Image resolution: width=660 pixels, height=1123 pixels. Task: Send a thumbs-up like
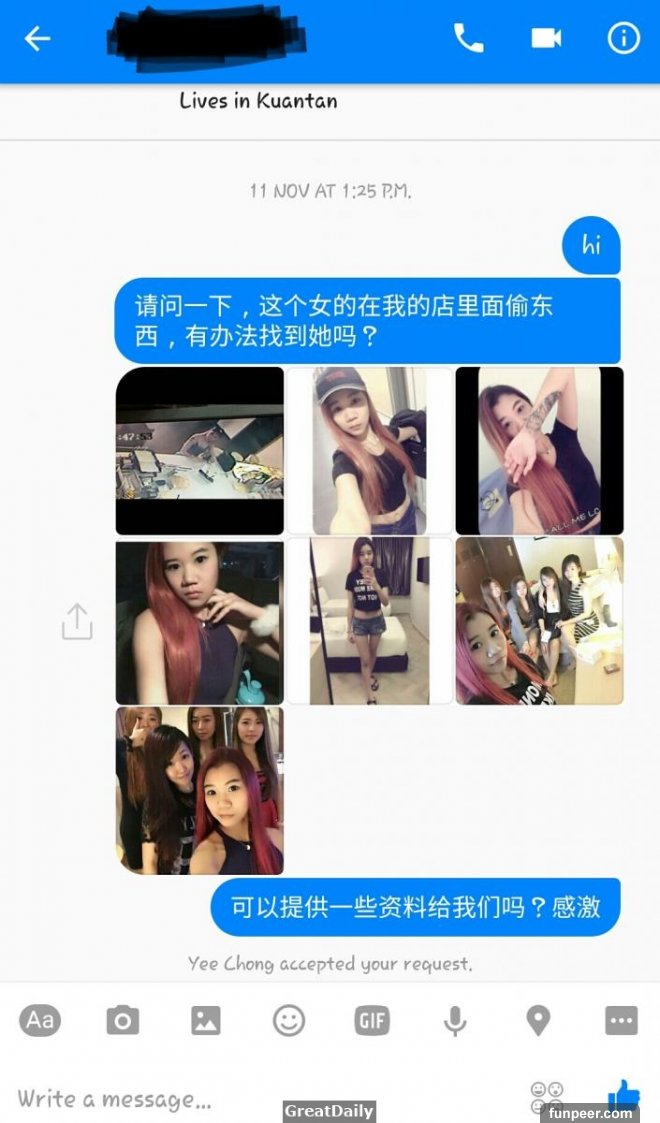(623, 1094)
